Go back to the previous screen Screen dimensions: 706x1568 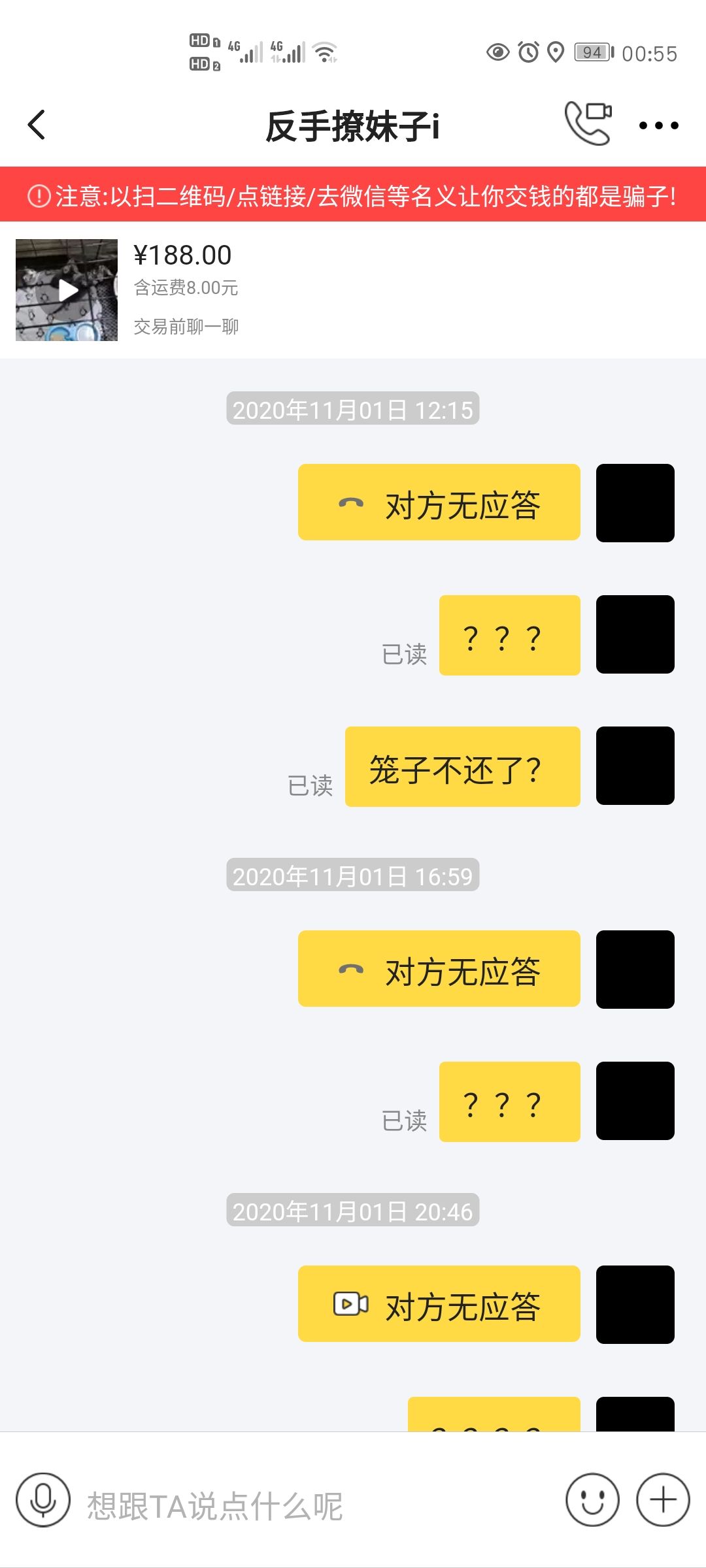pos(37,125)
